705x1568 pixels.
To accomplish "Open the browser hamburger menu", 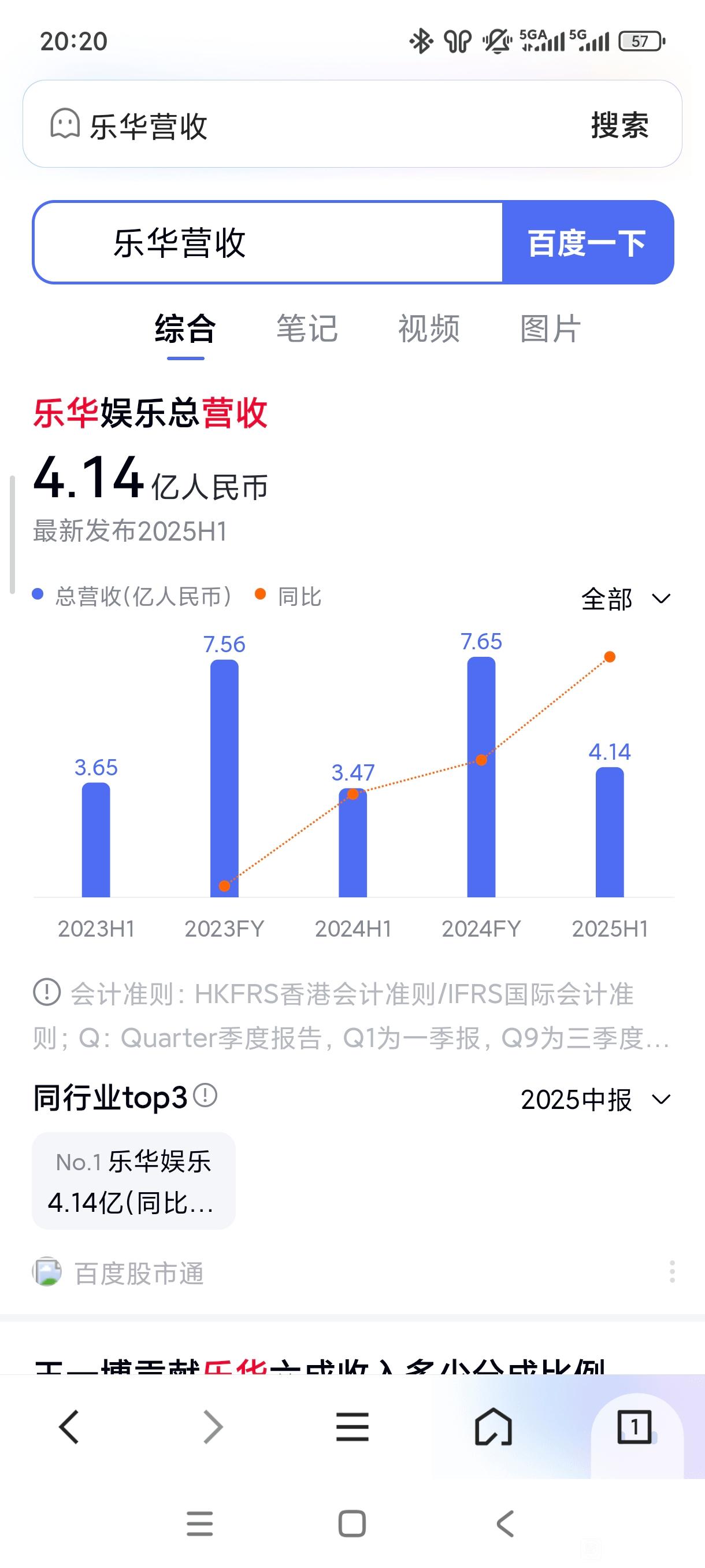I will 352,1427.
